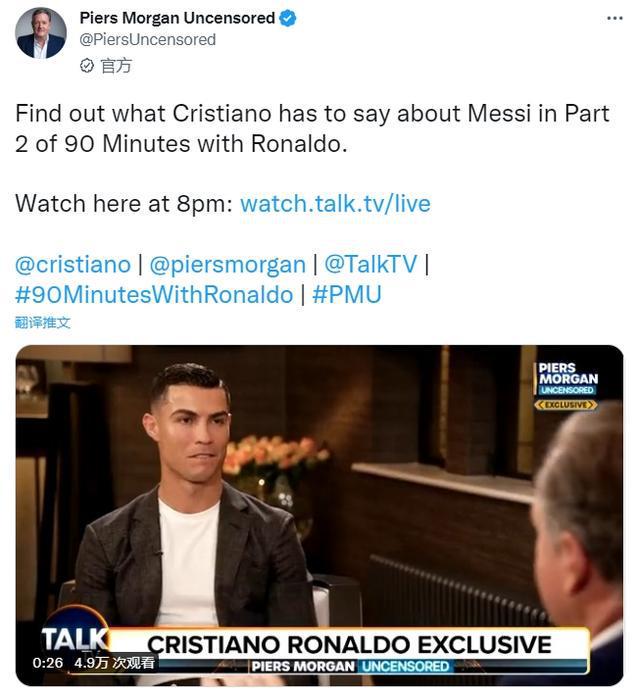This screenshot has width=640, height=697.
Task: Open the @piersmorgan mention
Action: pos(228,265)
